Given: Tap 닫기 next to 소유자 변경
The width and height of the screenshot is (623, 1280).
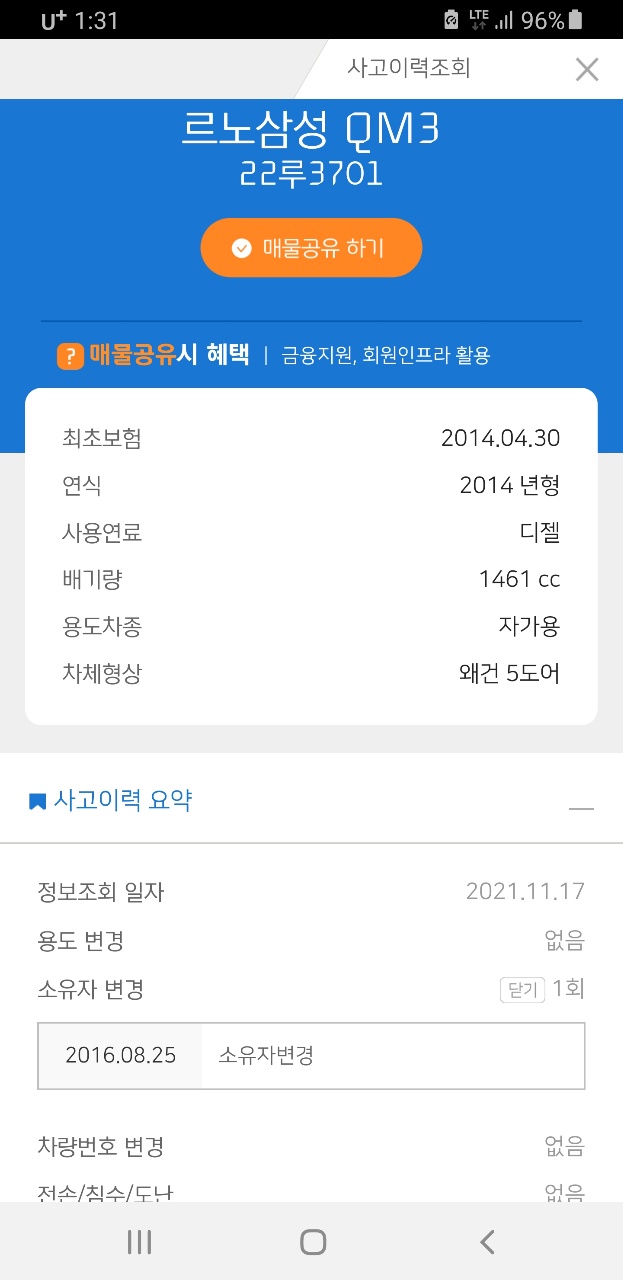Looking at the screenshot, I should tap(522, 990).
